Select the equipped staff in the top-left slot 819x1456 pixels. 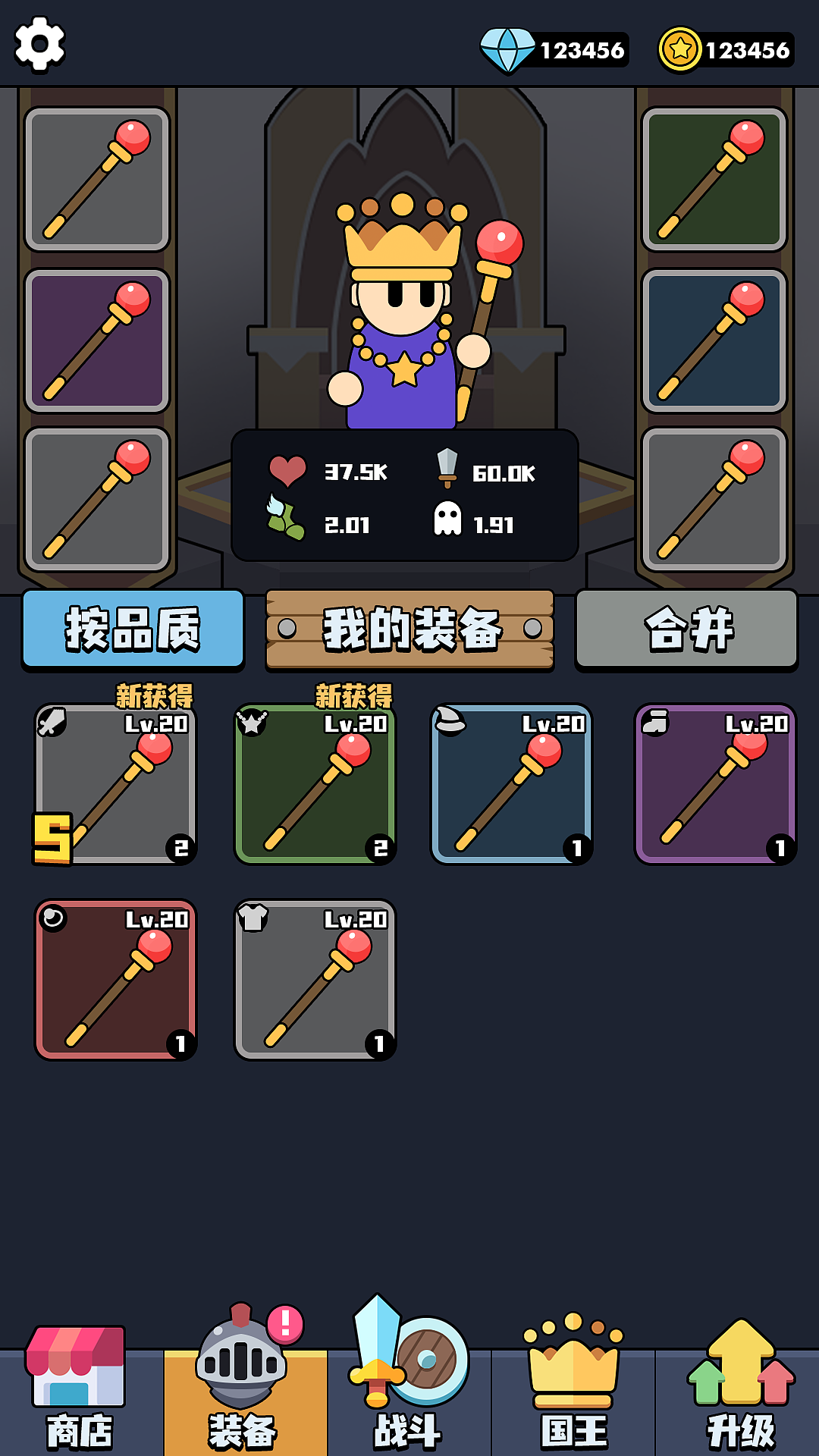[x=96, y=178]
